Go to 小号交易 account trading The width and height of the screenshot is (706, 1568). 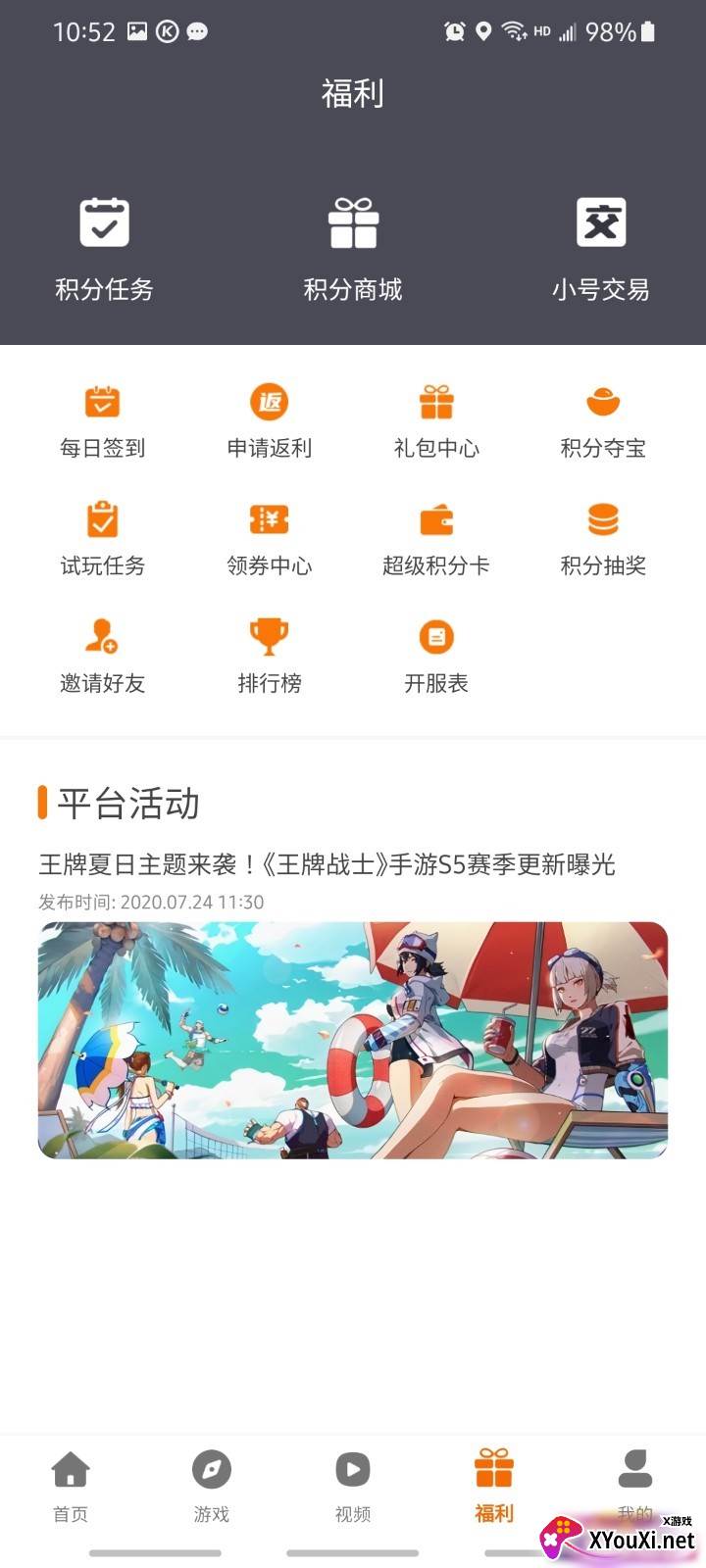pos(600,247)
